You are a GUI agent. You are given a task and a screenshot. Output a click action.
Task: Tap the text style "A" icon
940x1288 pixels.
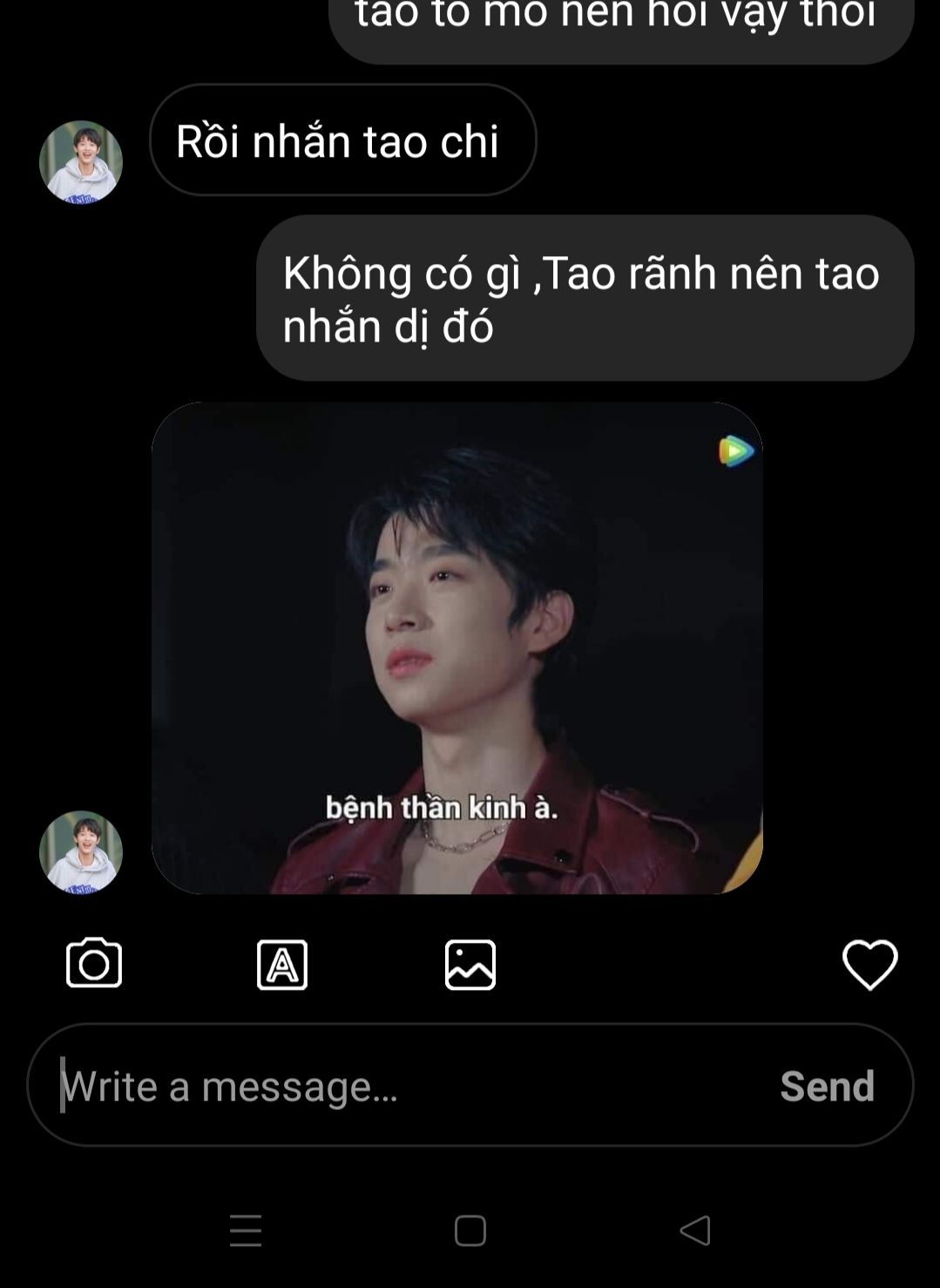tap(282, 965)
